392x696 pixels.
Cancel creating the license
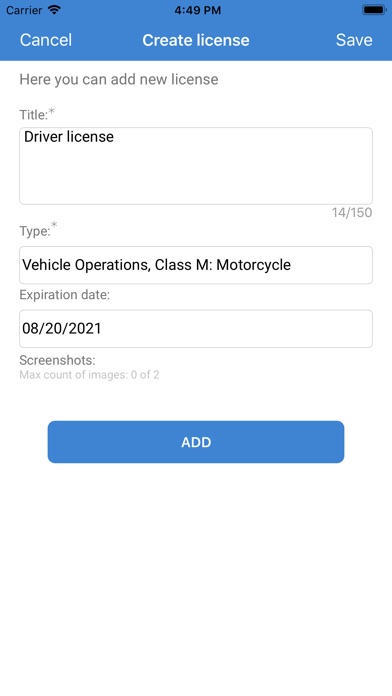click(46, 40)
